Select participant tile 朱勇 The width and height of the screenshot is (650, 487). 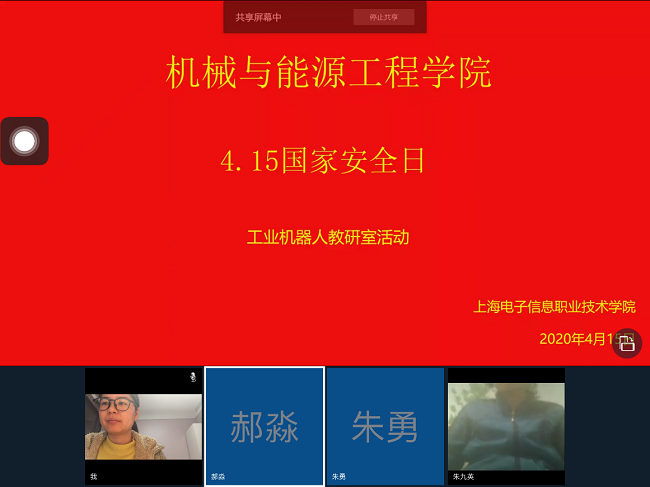pos(385,426)
